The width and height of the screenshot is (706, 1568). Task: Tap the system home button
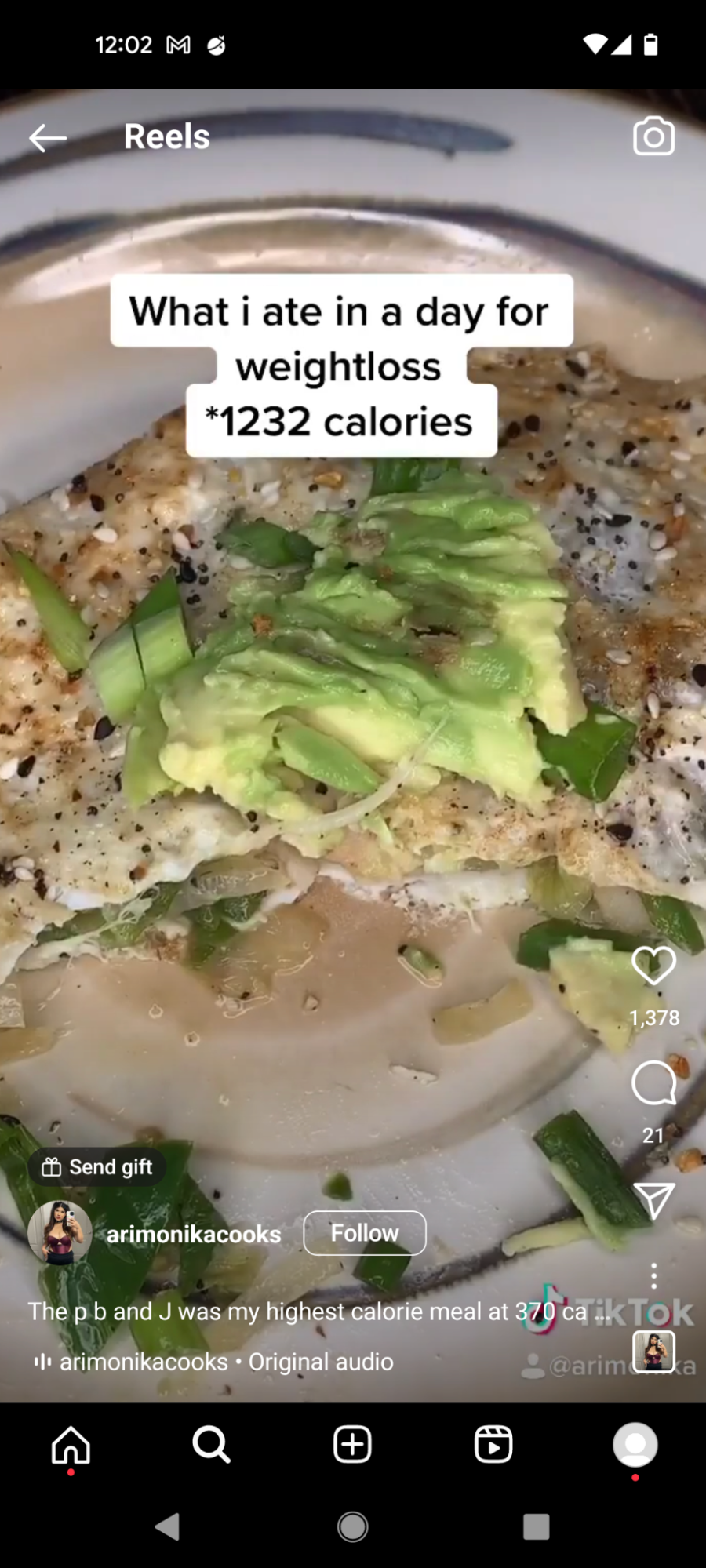click(x=352, y=1526)
